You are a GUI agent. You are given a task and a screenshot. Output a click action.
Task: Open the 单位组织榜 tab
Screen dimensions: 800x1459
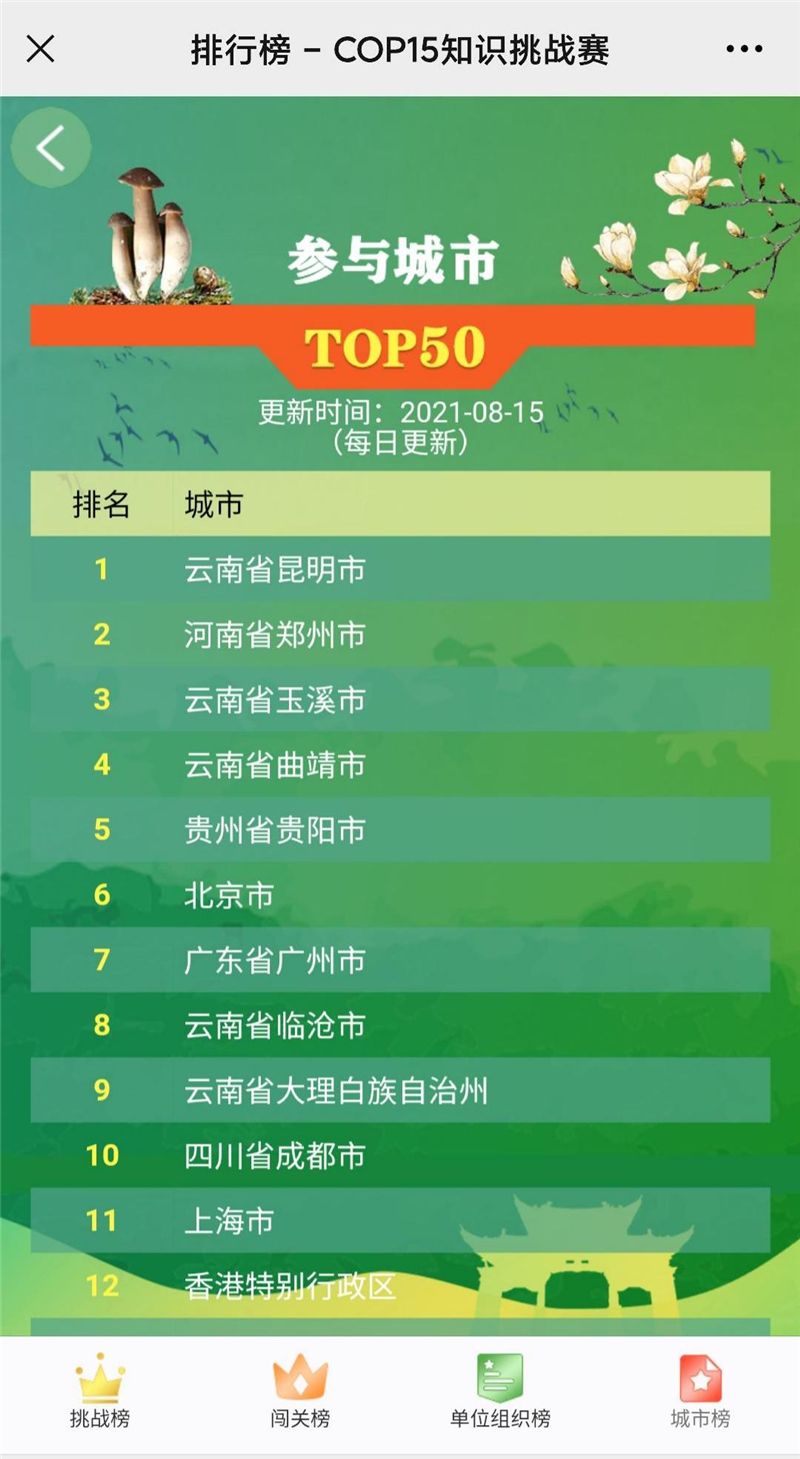point(500,1391)
